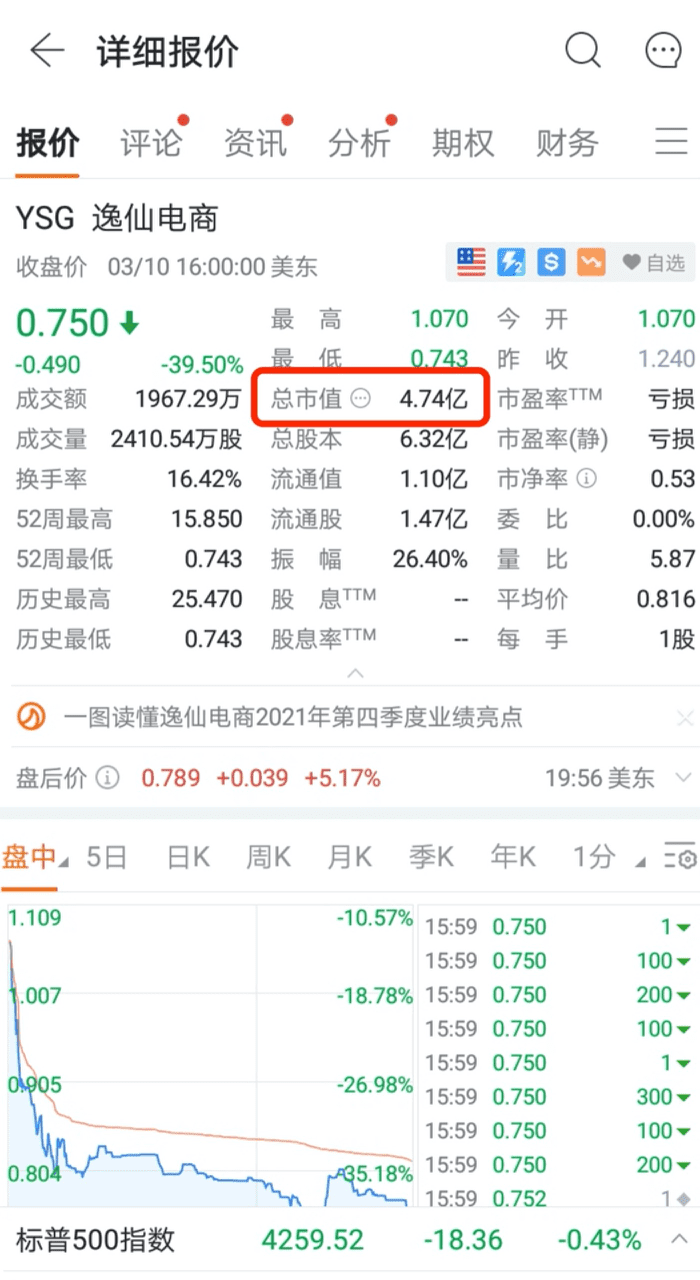Viewport: 700px width, 1280px height.
Task: Select the 周K chart period
Action: pyautogui.click(x=268, y=857)
